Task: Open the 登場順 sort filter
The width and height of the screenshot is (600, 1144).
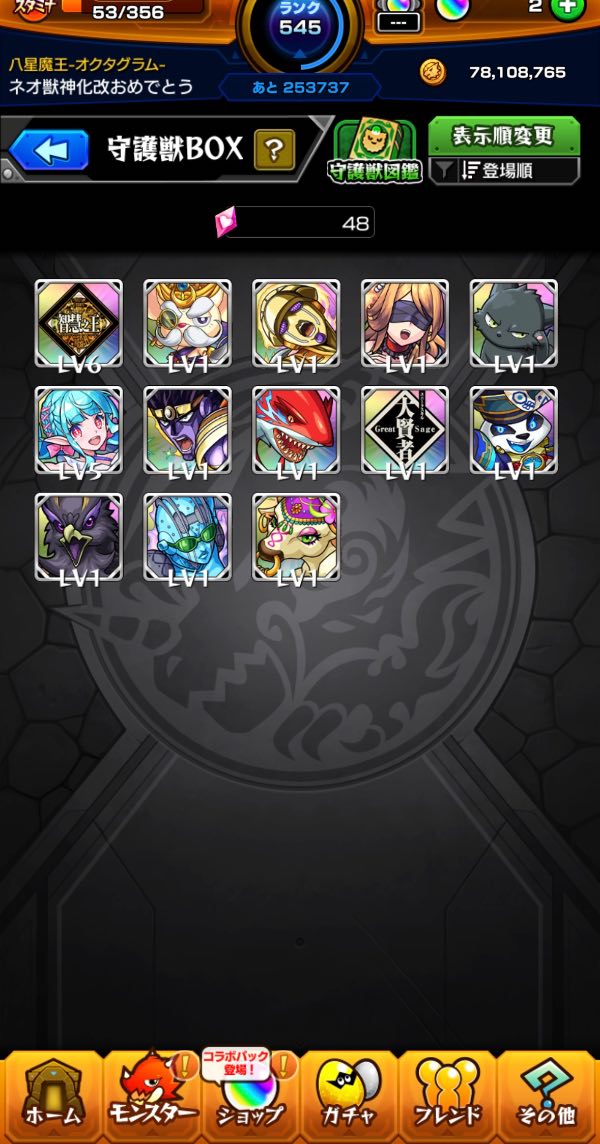Action: (x=504, y=171)
